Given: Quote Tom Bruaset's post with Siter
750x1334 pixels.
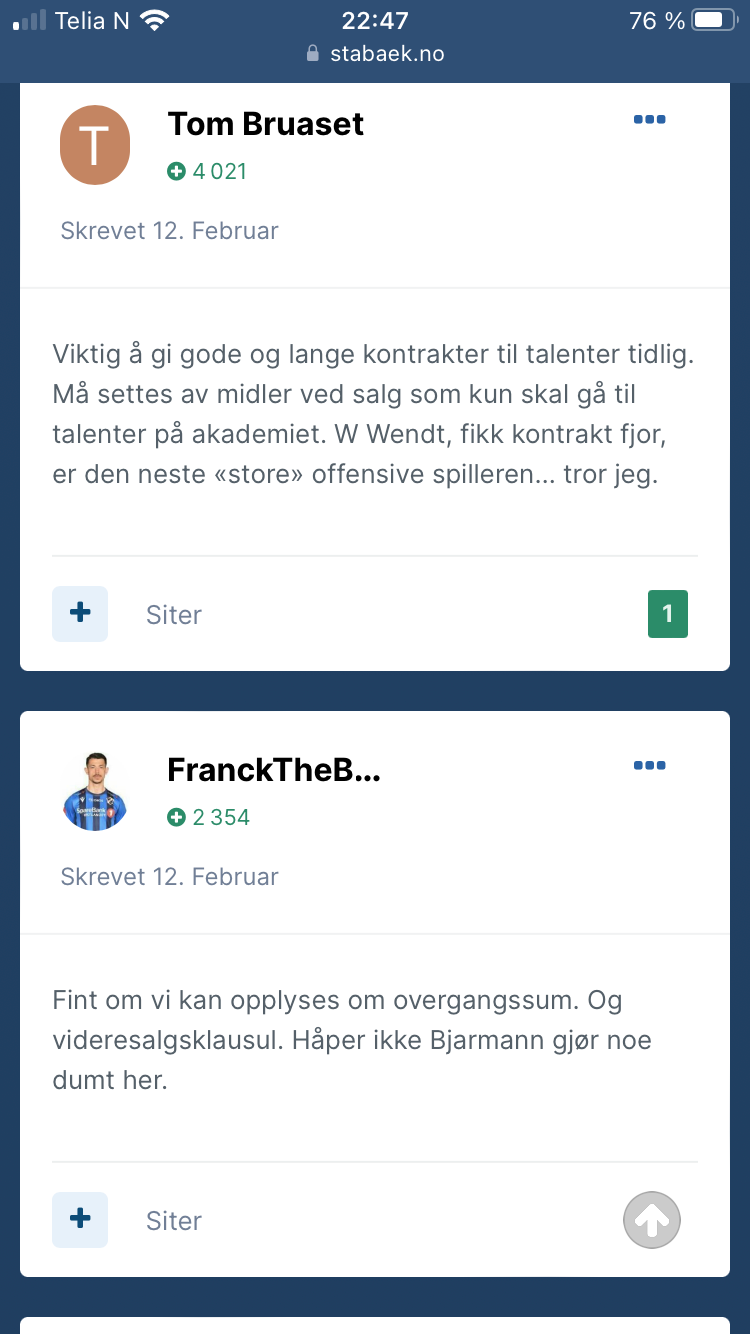Looking at the screenshot, I should (x=174, y=615).
